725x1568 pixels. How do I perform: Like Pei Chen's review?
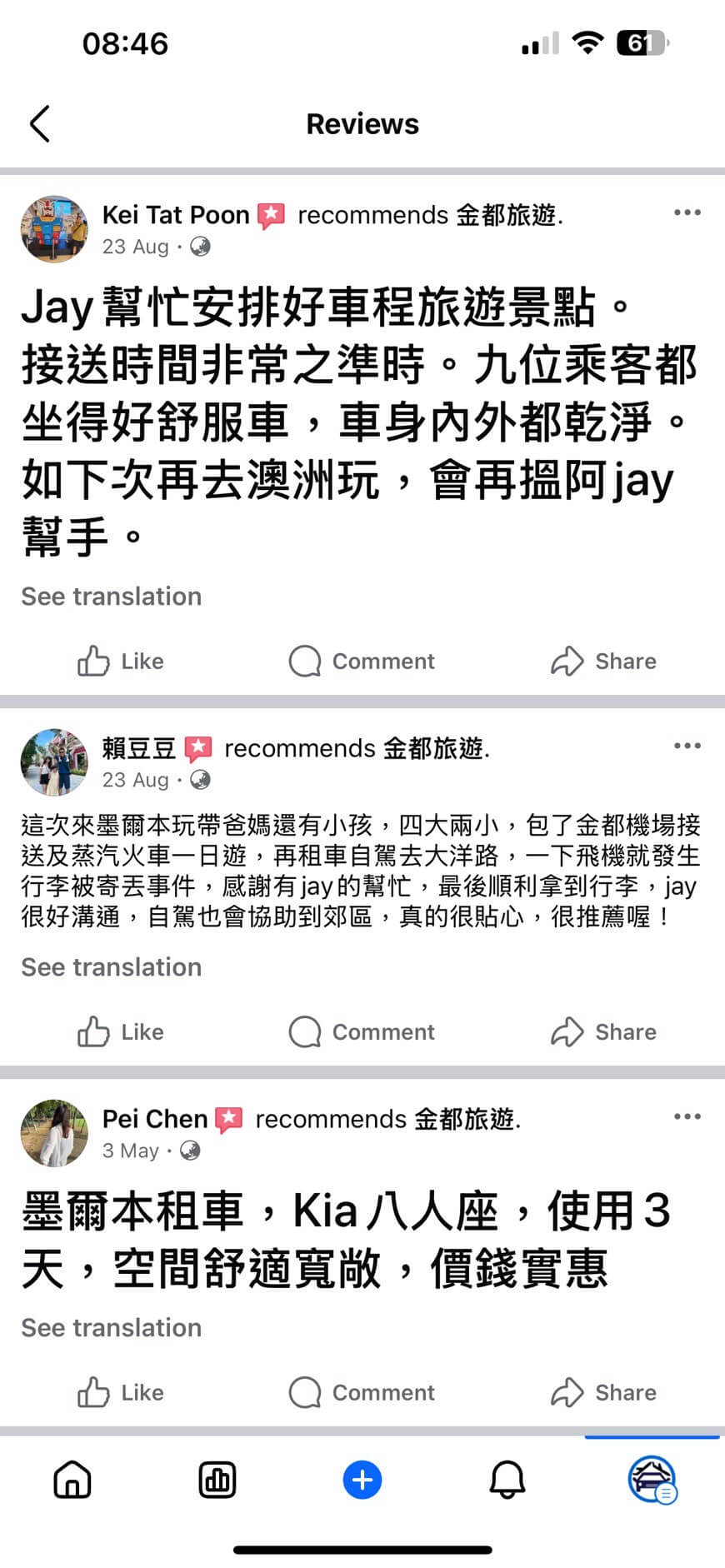[x=119, y=1392]
